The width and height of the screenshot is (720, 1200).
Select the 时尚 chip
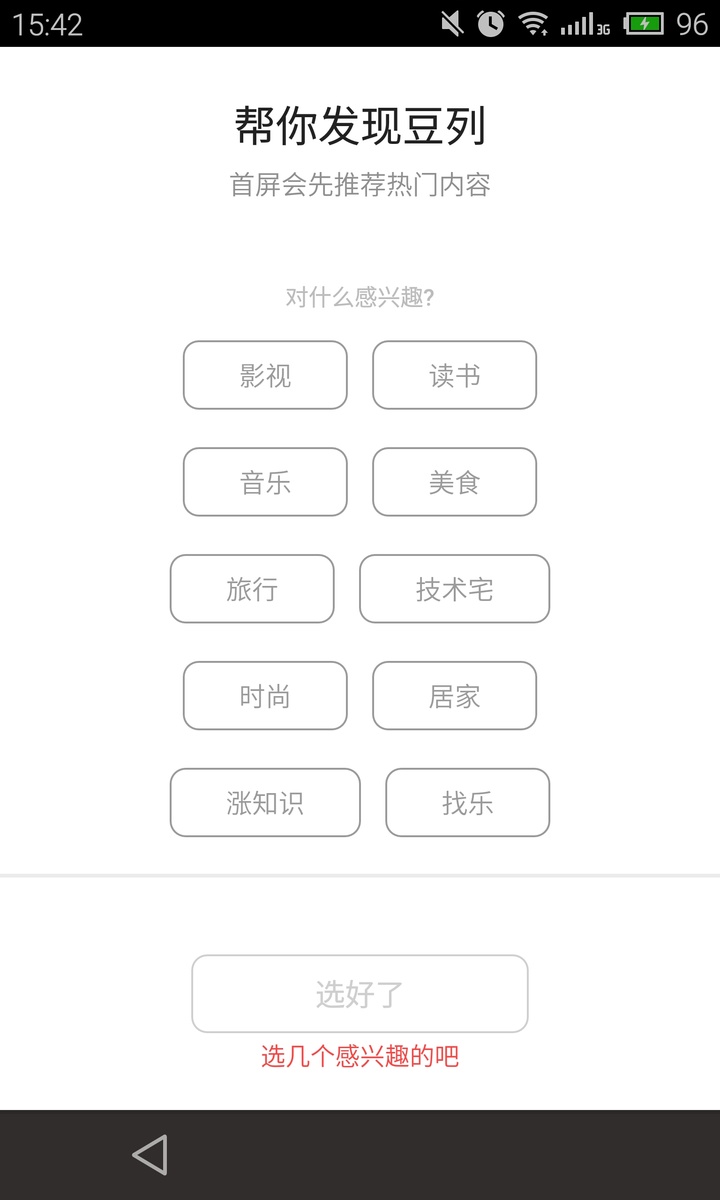pos(265,696)
